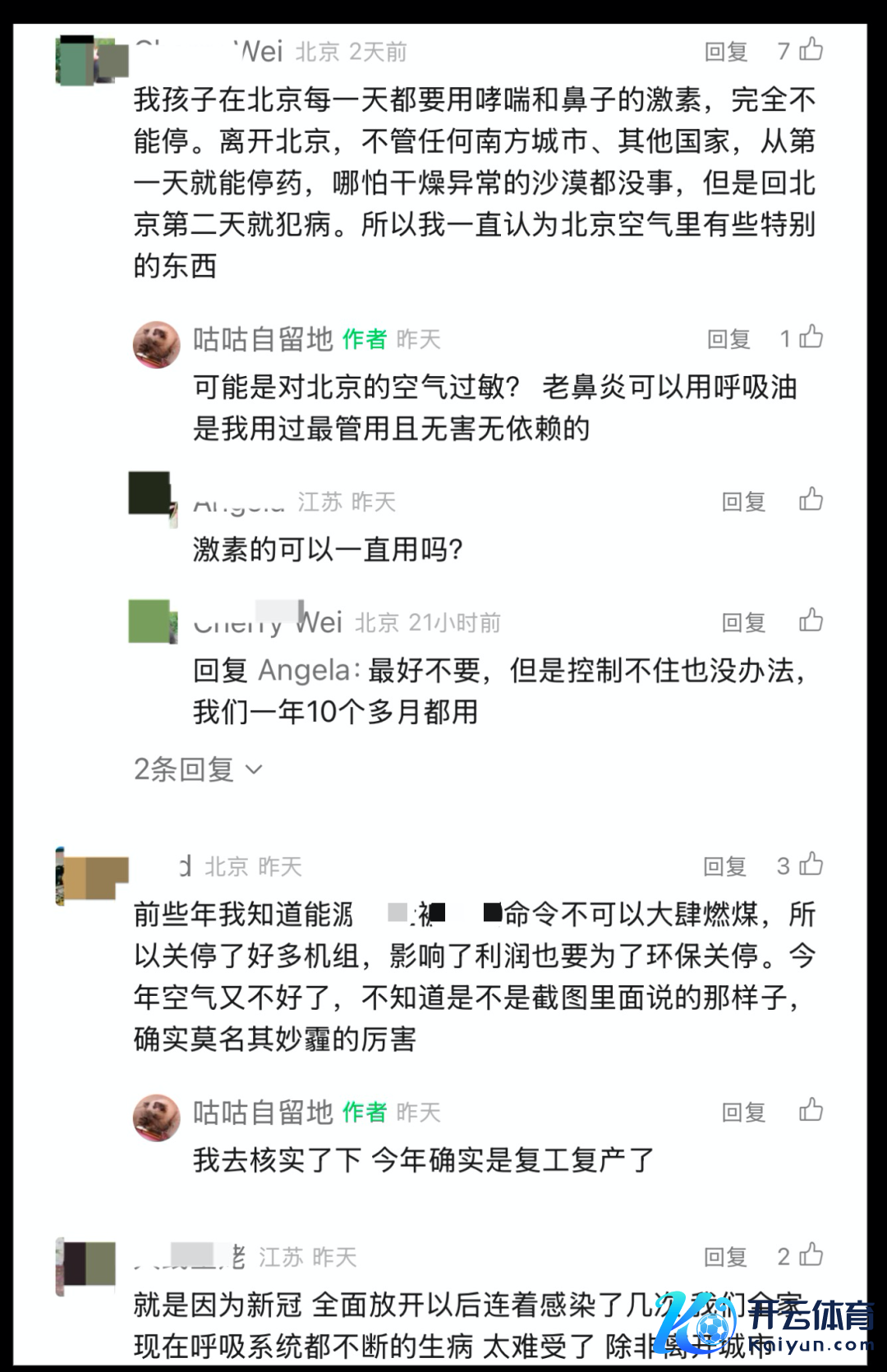Screen dimensions: 887x1372
Task: Expand the 2条回复 thread
Action: [198, 769]
